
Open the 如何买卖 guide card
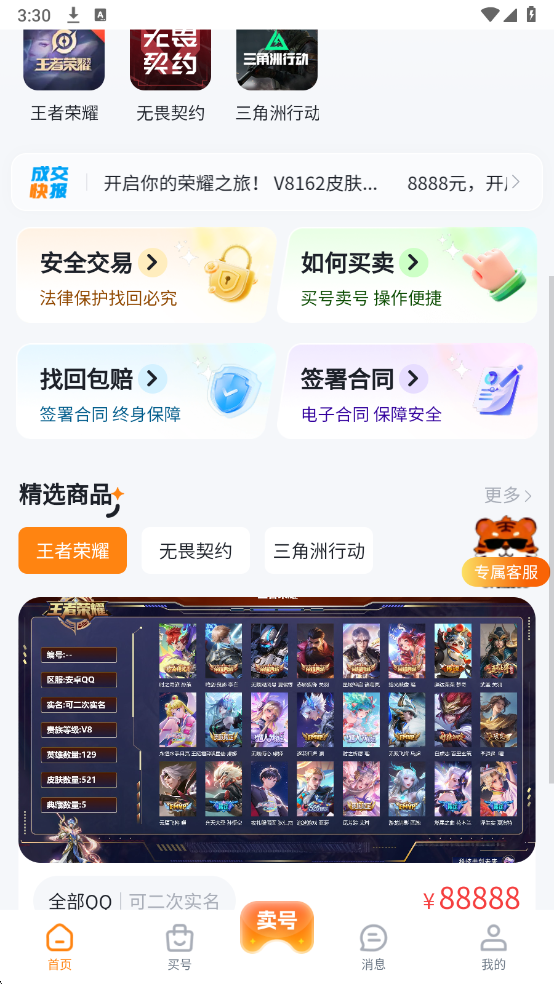point(407,275)
